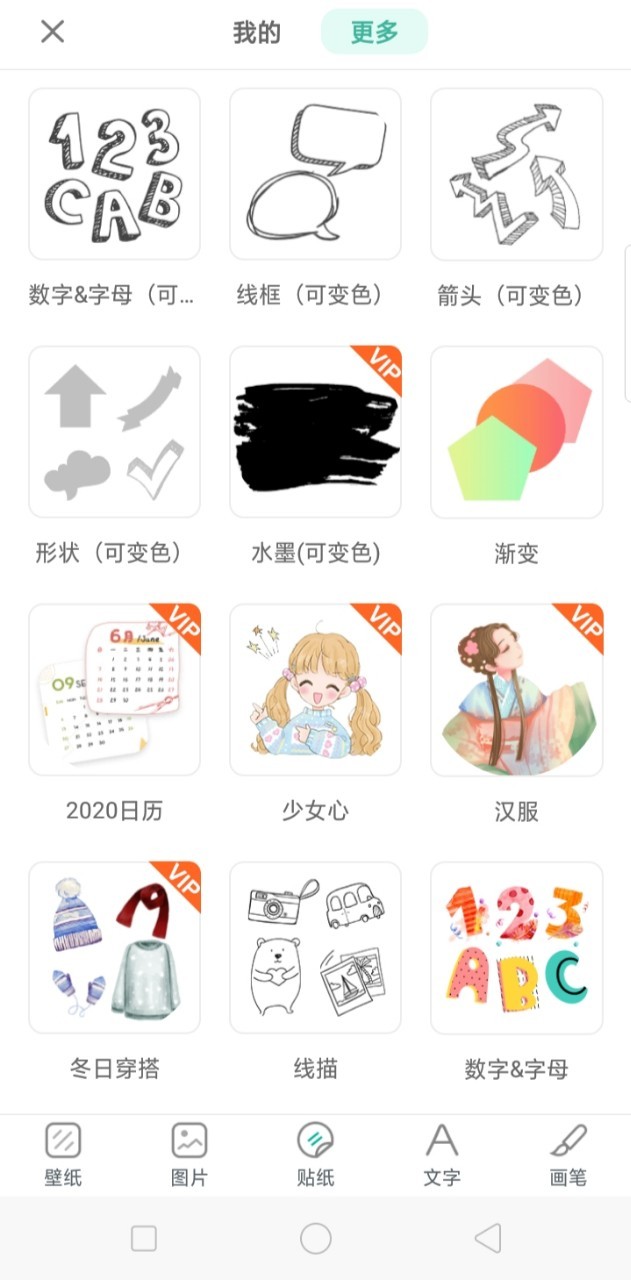Browse the 冬日穿搭 sticker pack
The image size is (631, 1280).
tap(114, 948)
